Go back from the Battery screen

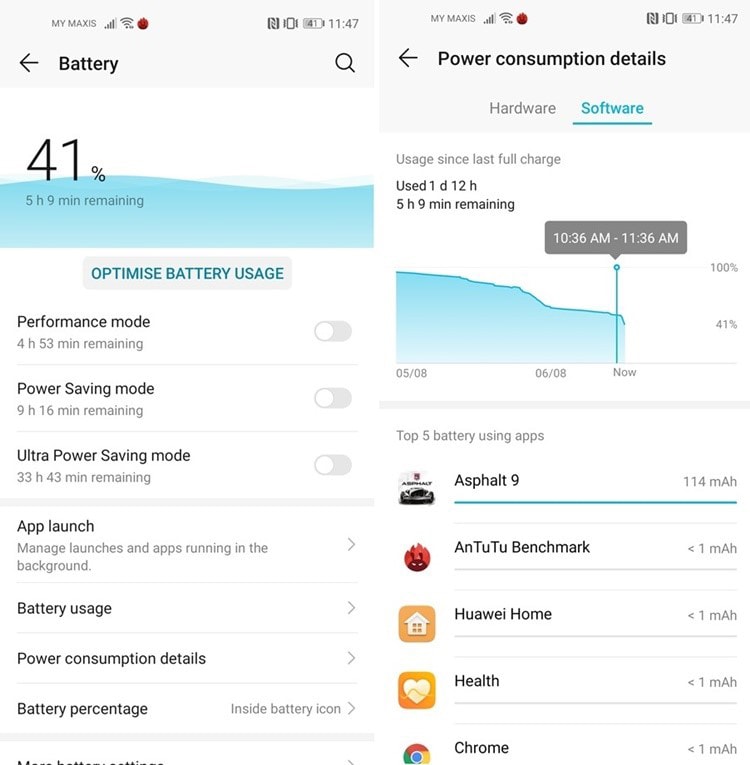[x=29, y=64]
